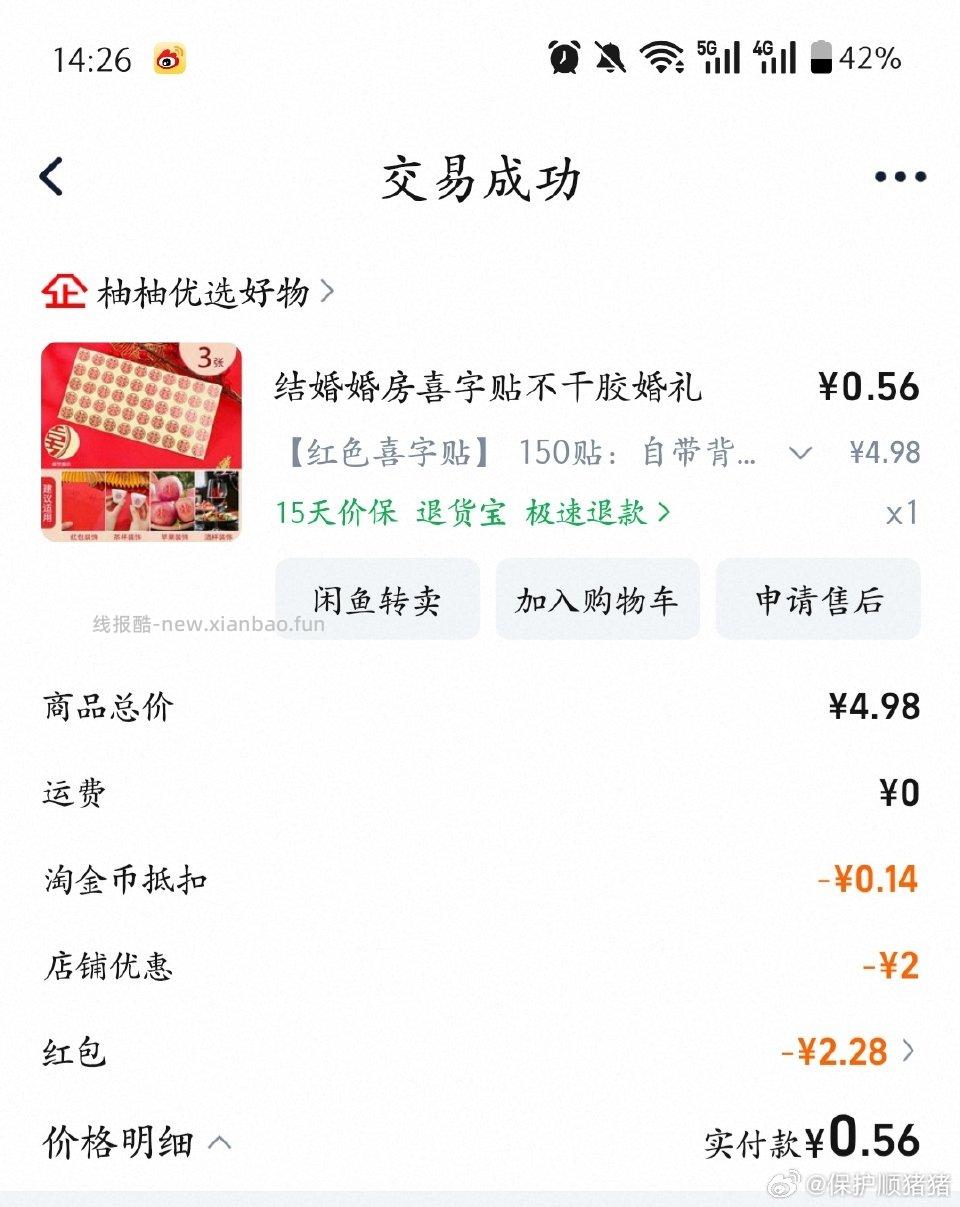
Task: Tap 申请售后 to request after-sales service
Action: pos(817,599)
